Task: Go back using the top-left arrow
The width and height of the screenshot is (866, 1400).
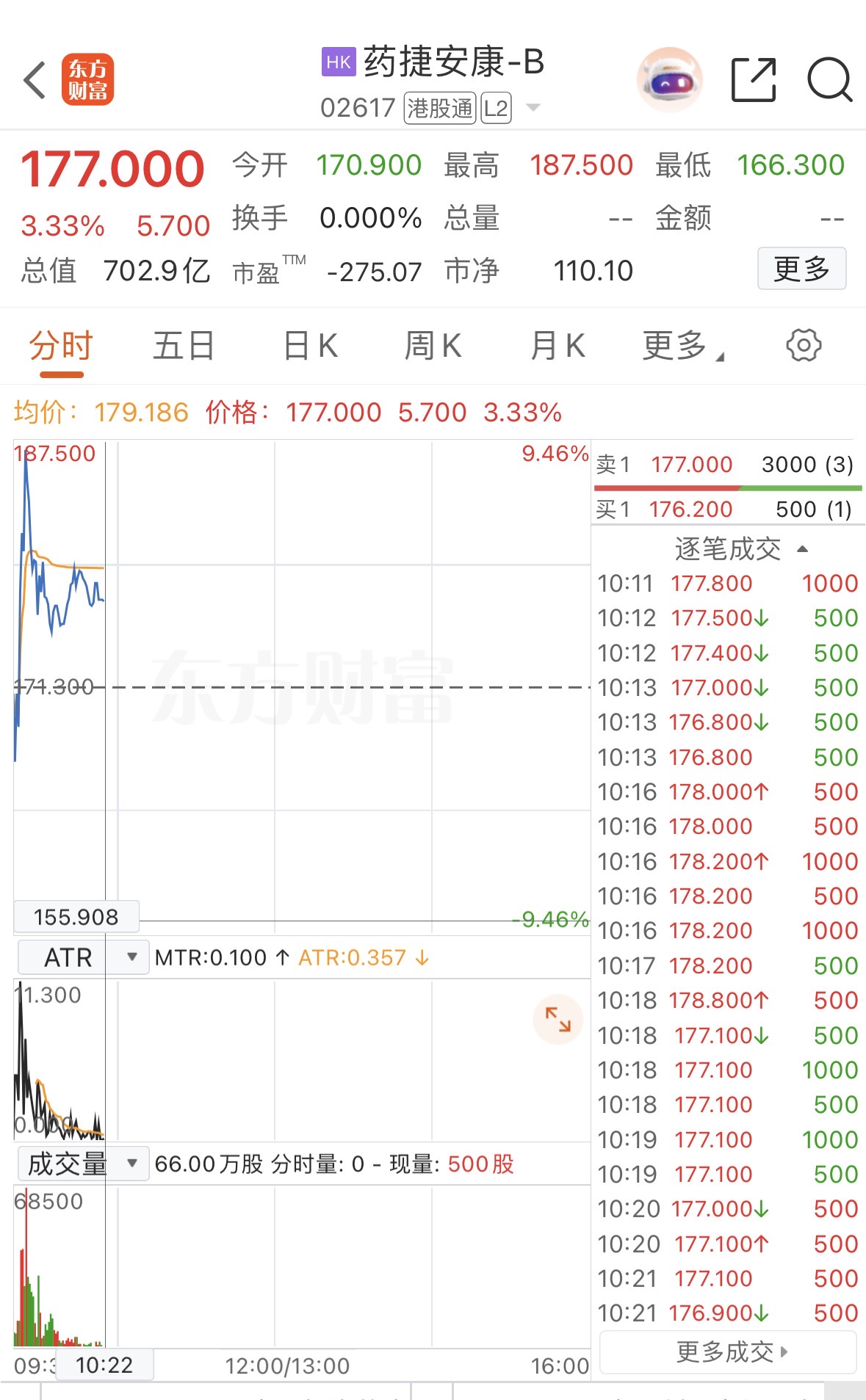Action: [x=35, y=80]
